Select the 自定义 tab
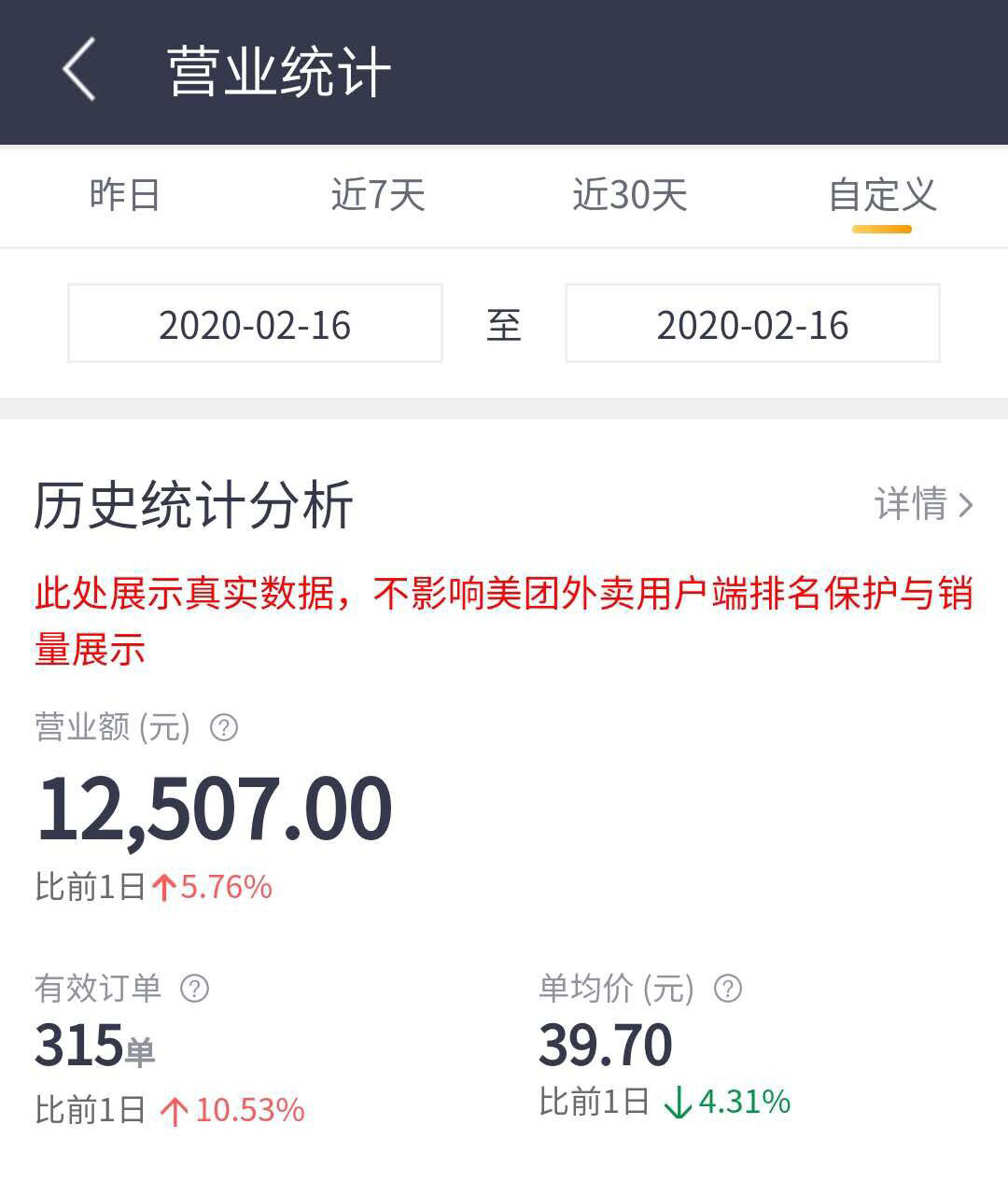1008x1181 pixels. [x=882, y=195]
